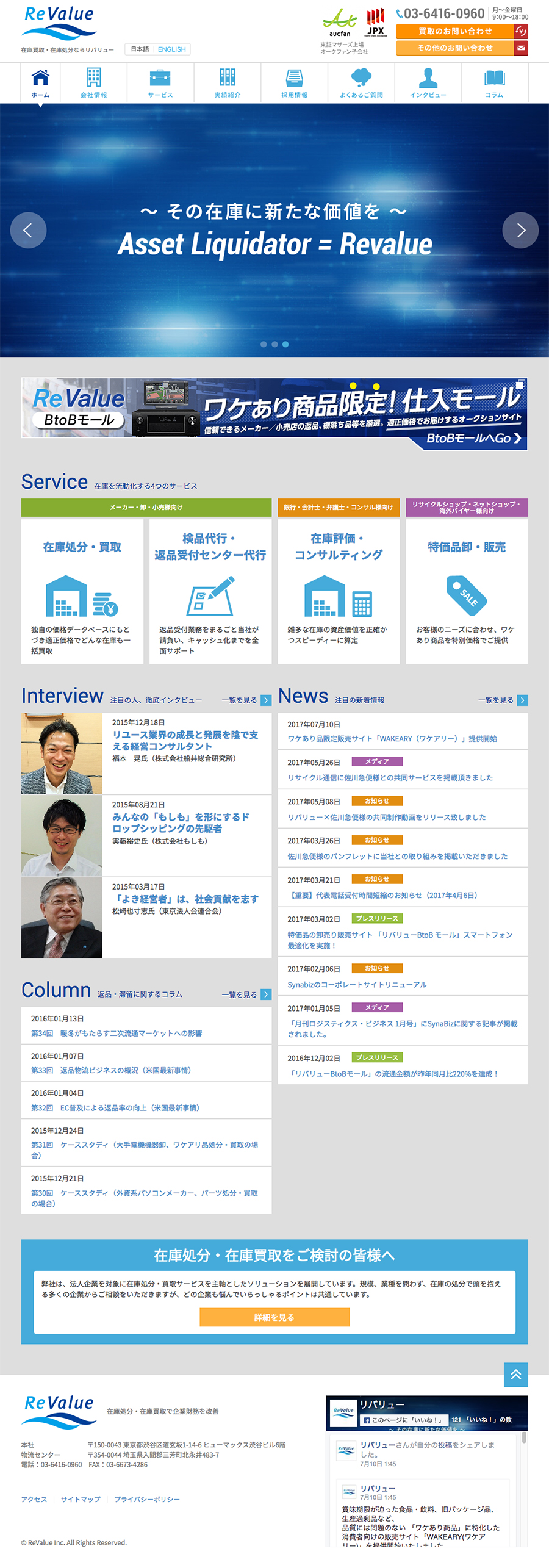Read interview with 福本 晃氏
The height and width of the screenshot is (1568, 549).
pos(185,740)
